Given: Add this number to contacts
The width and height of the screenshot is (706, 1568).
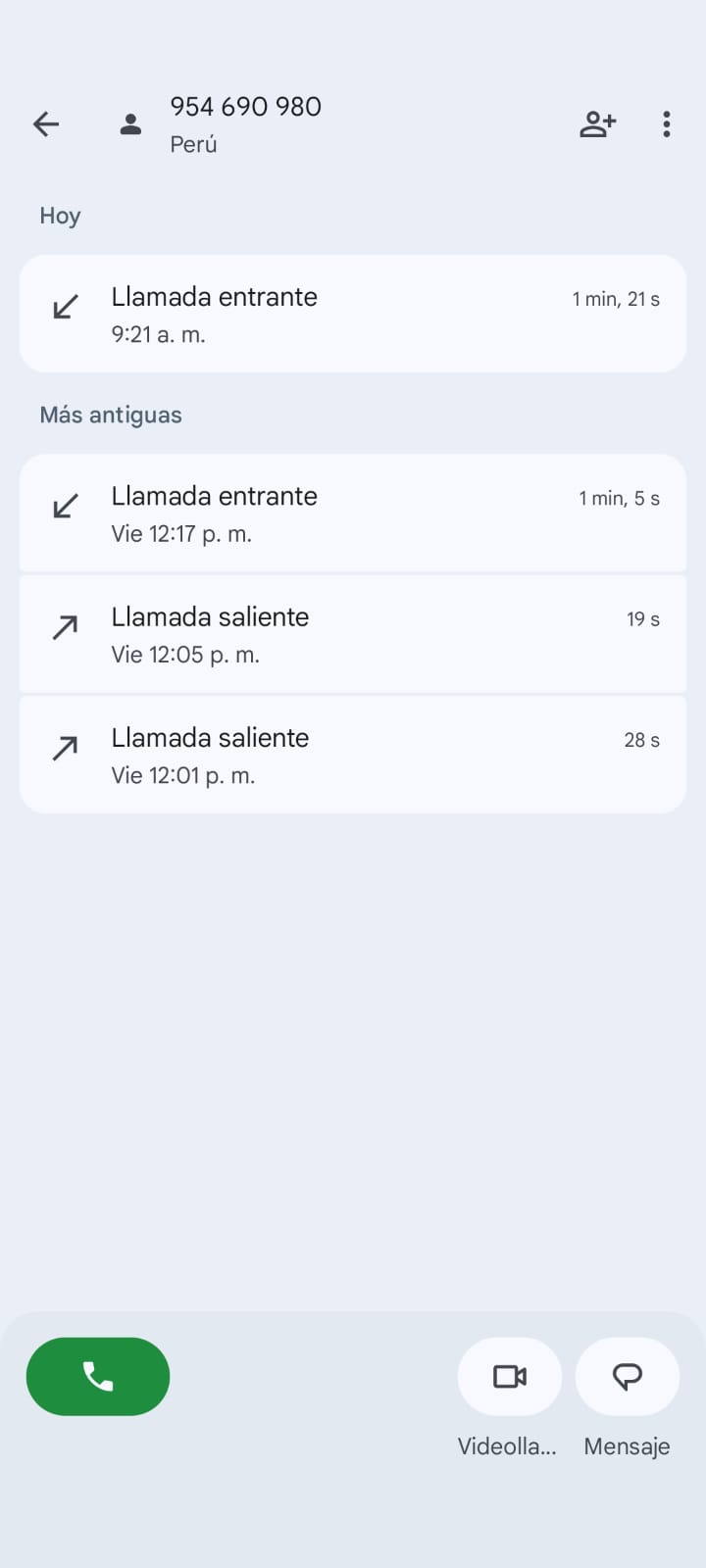Looking at the screenshot, I should (x=597, y=124).
